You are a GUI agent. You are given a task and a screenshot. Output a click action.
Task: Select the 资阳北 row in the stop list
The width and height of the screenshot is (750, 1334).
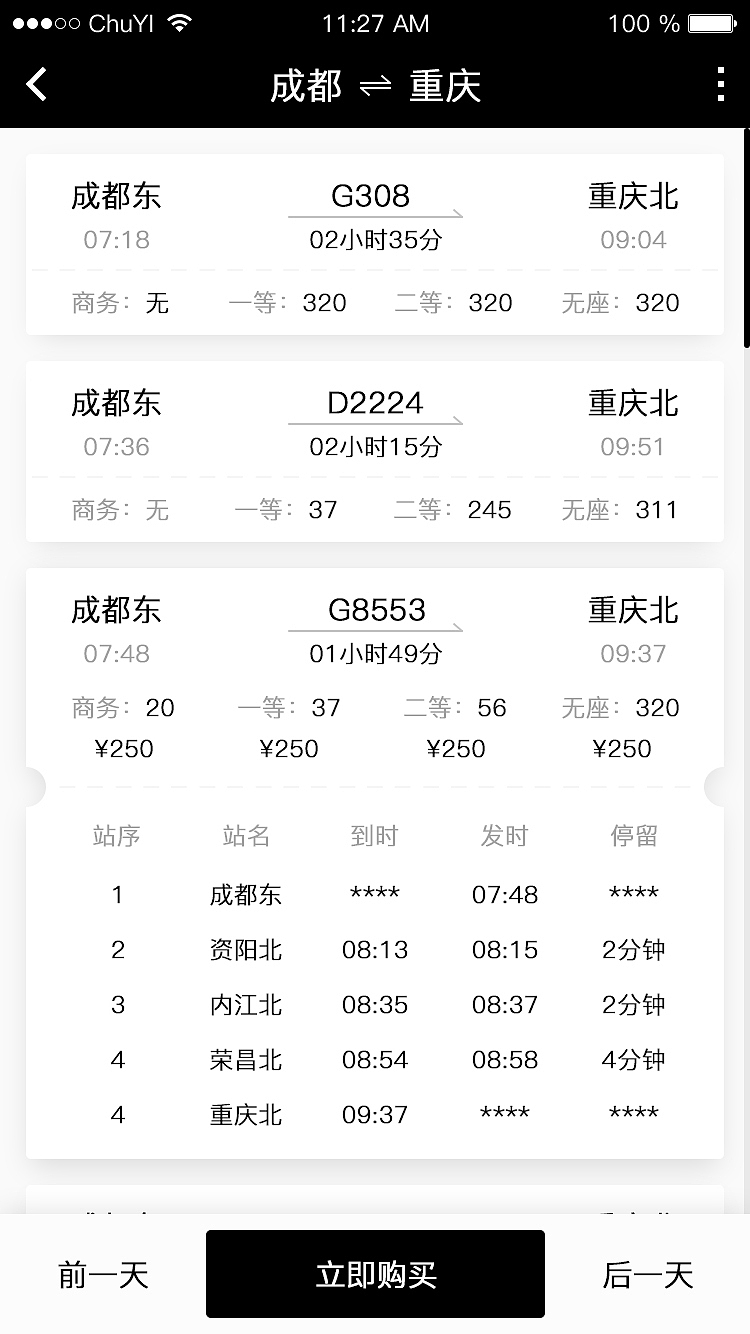coord(375,949)
